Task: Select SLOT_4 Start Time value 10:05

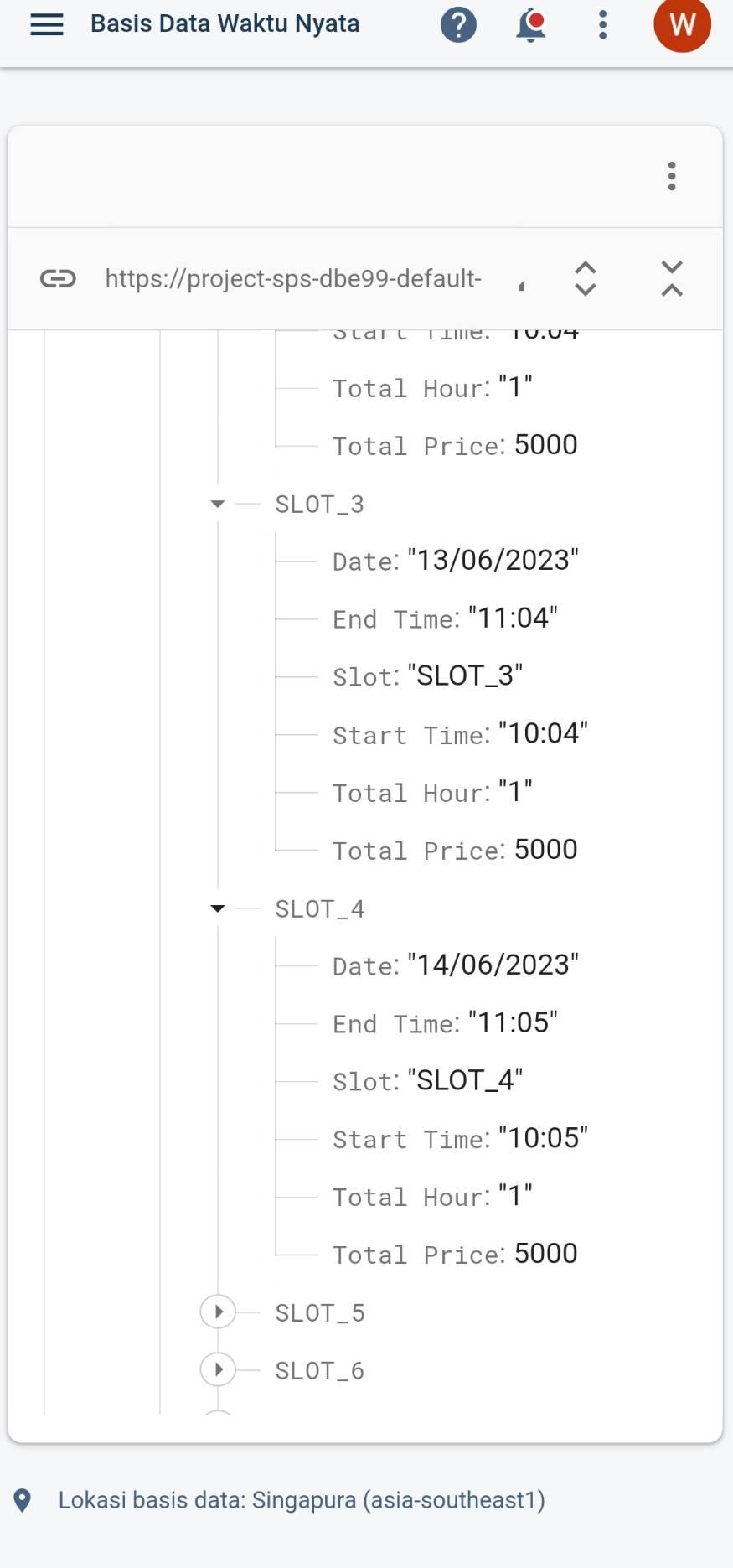Action: click(543, 1138)
